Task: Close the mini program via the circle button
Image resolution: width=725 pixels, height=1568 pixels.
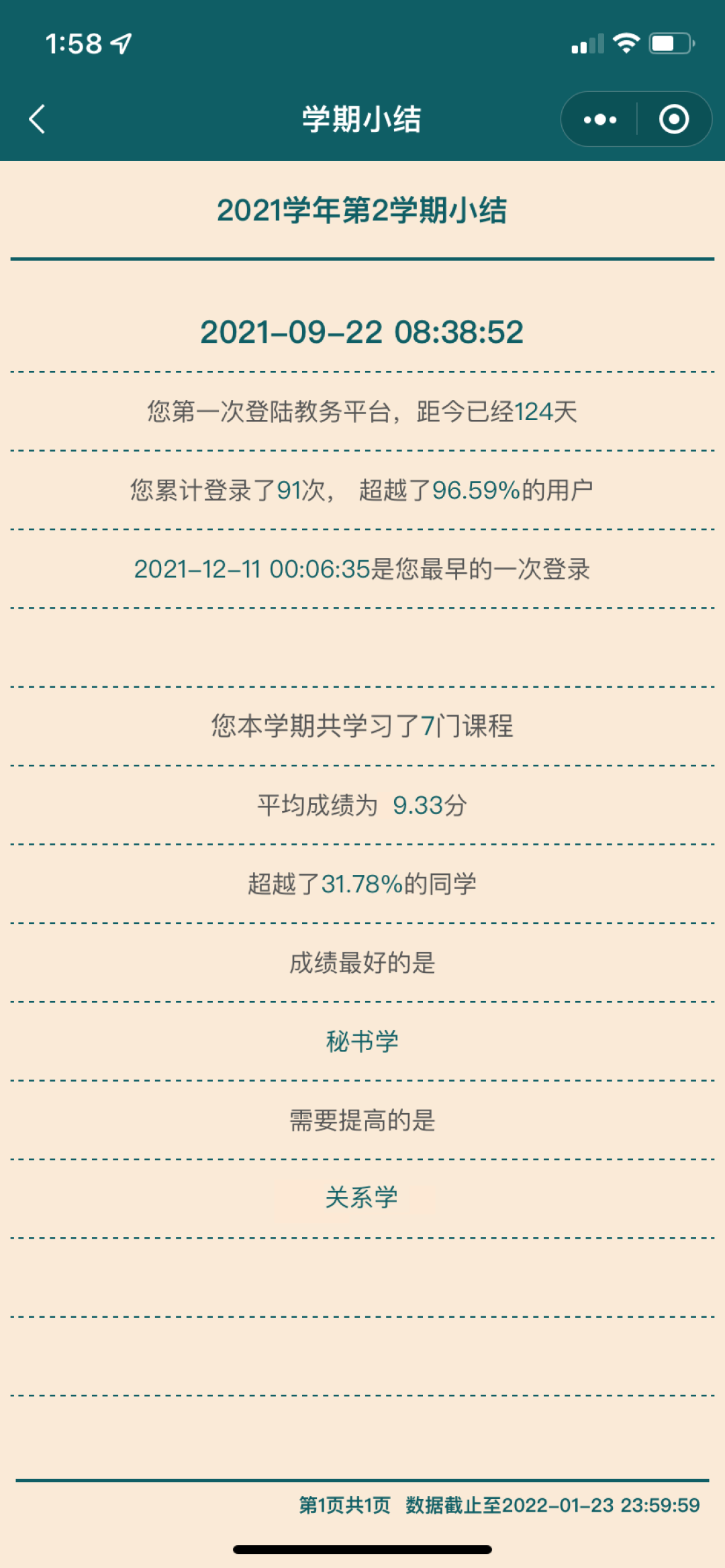Action: 673,119
